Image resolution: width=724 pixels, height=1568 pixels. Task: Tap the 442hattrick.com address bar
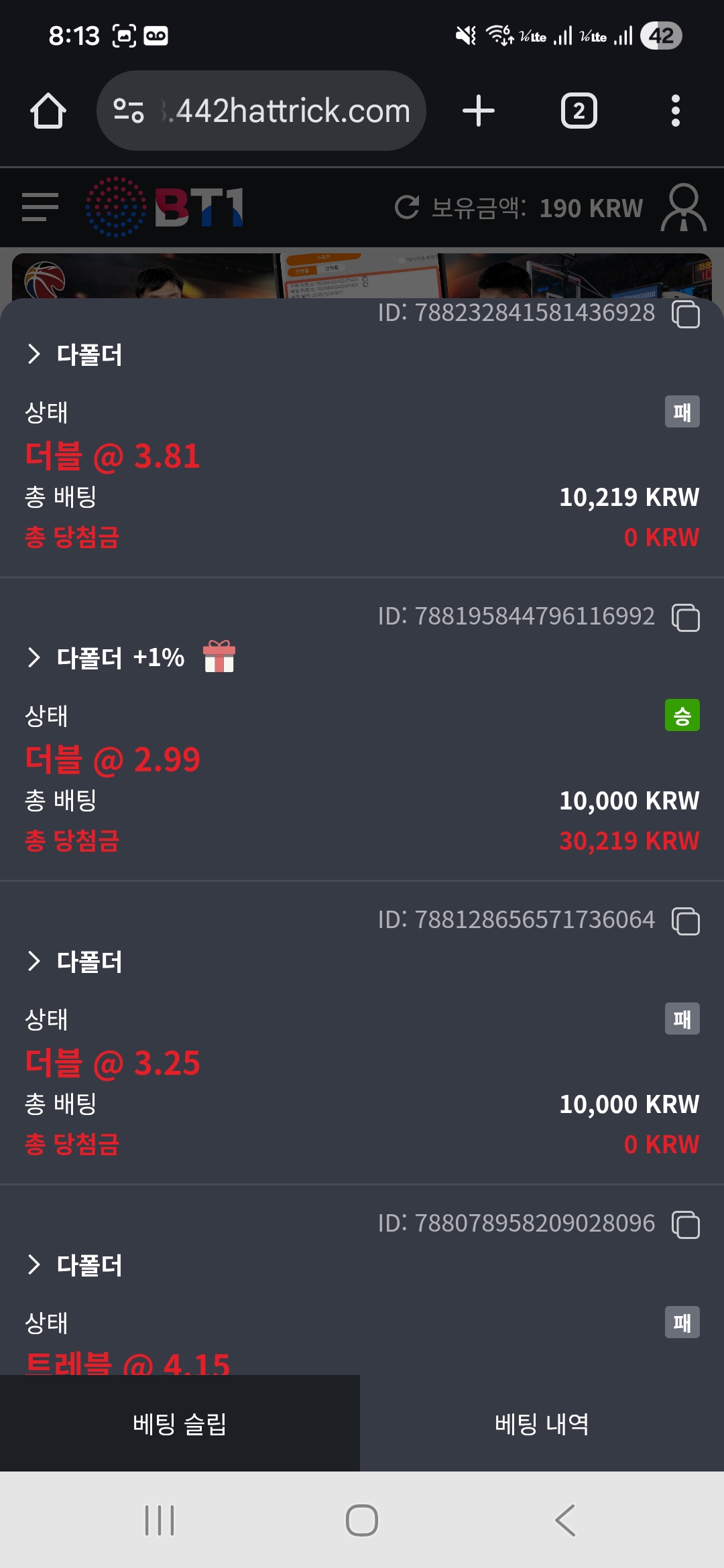(x=261, y=111)
